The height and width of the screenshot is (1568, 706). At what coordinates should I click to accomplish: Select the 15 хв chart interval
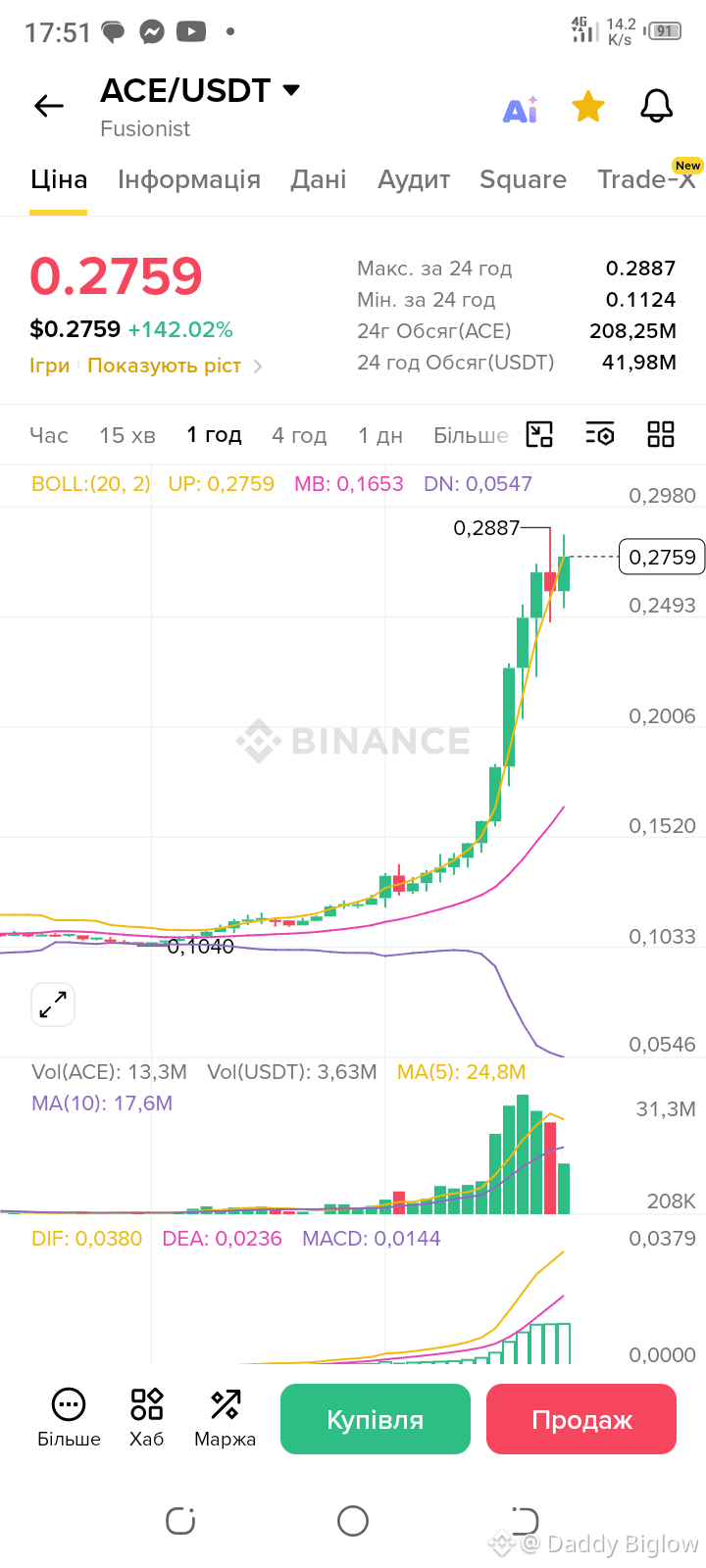click(x=127, y=435)
